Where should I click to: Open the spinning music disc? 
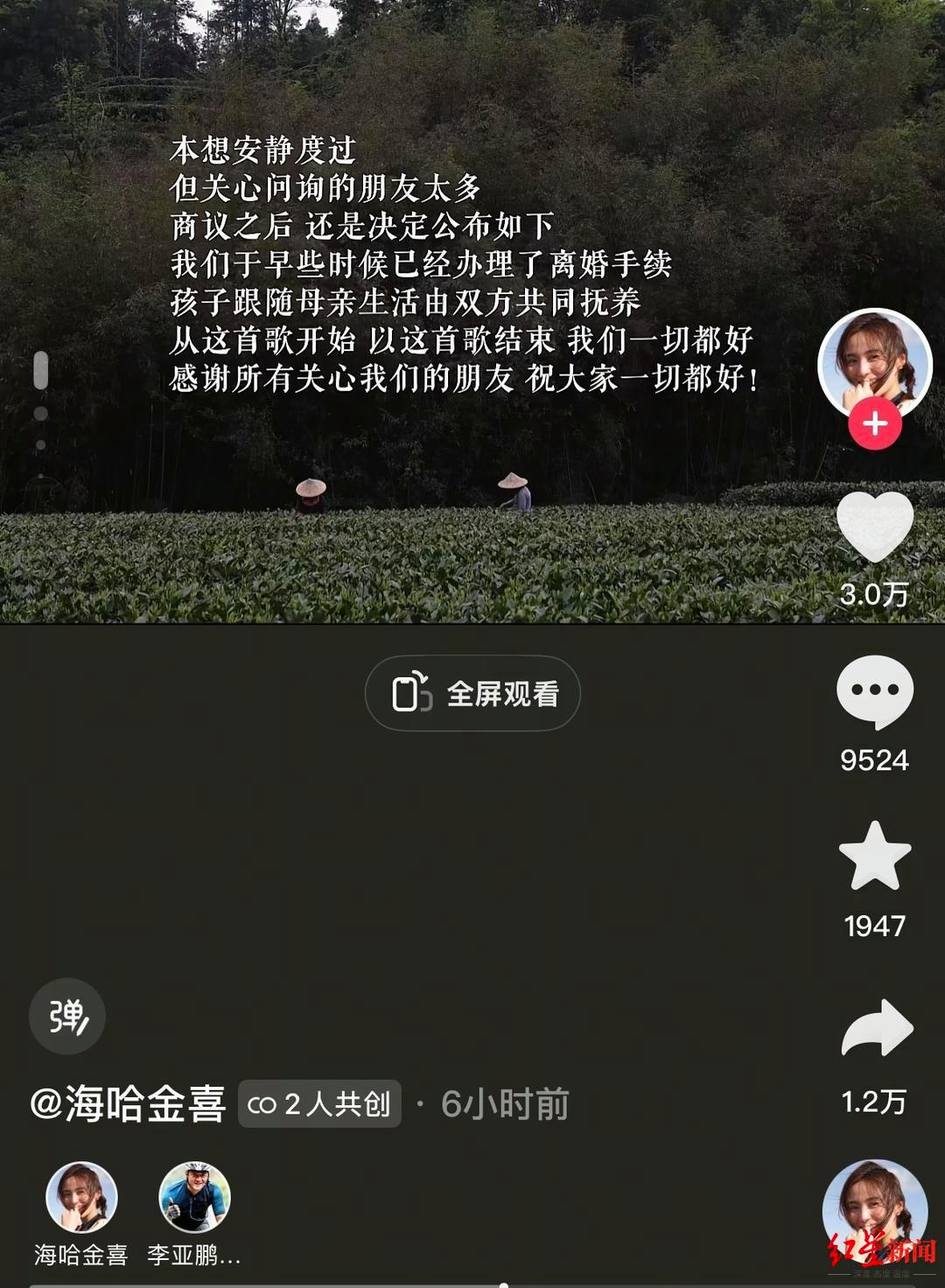[x=875, y=1212]
